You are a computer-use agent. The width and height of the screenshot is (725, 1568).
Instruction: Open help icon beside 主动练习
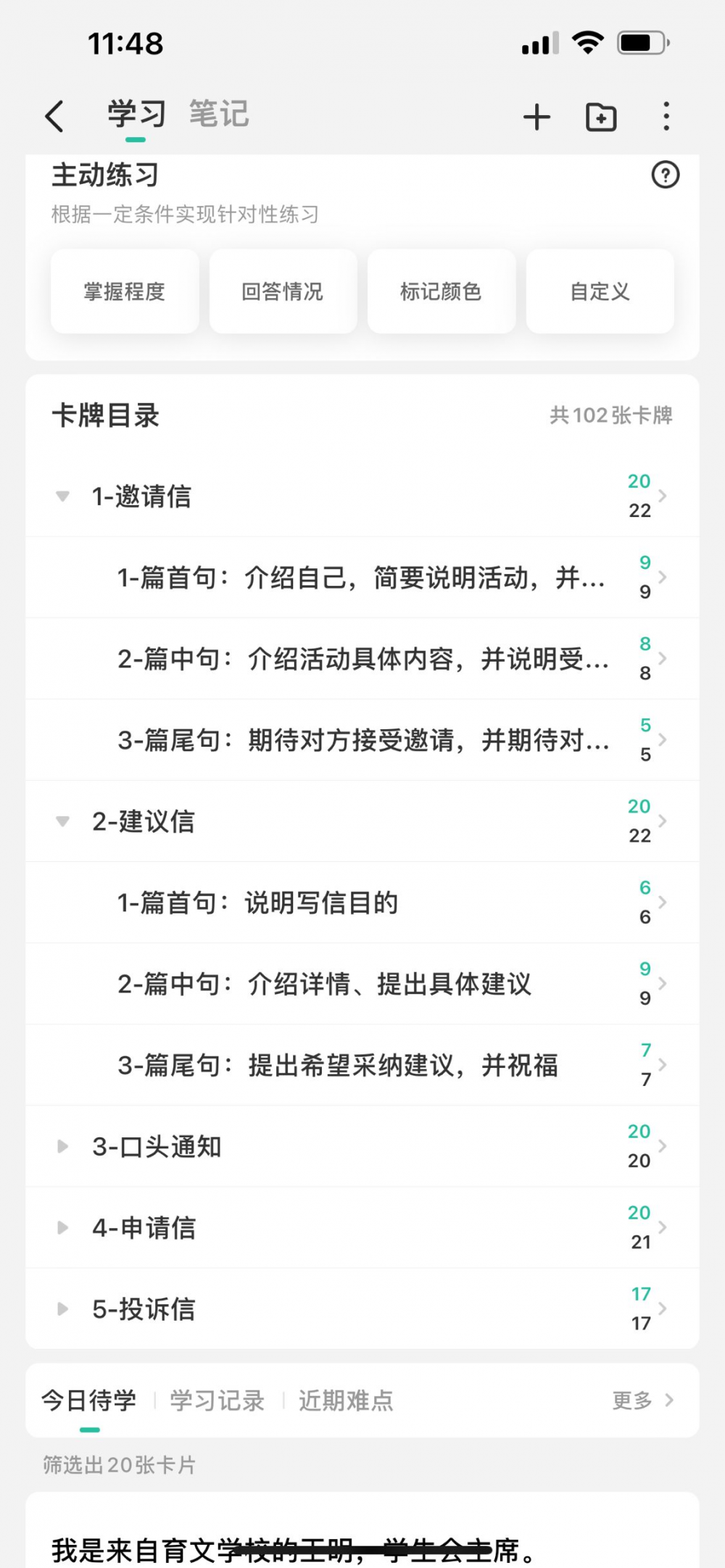click(x=666, y=175)
